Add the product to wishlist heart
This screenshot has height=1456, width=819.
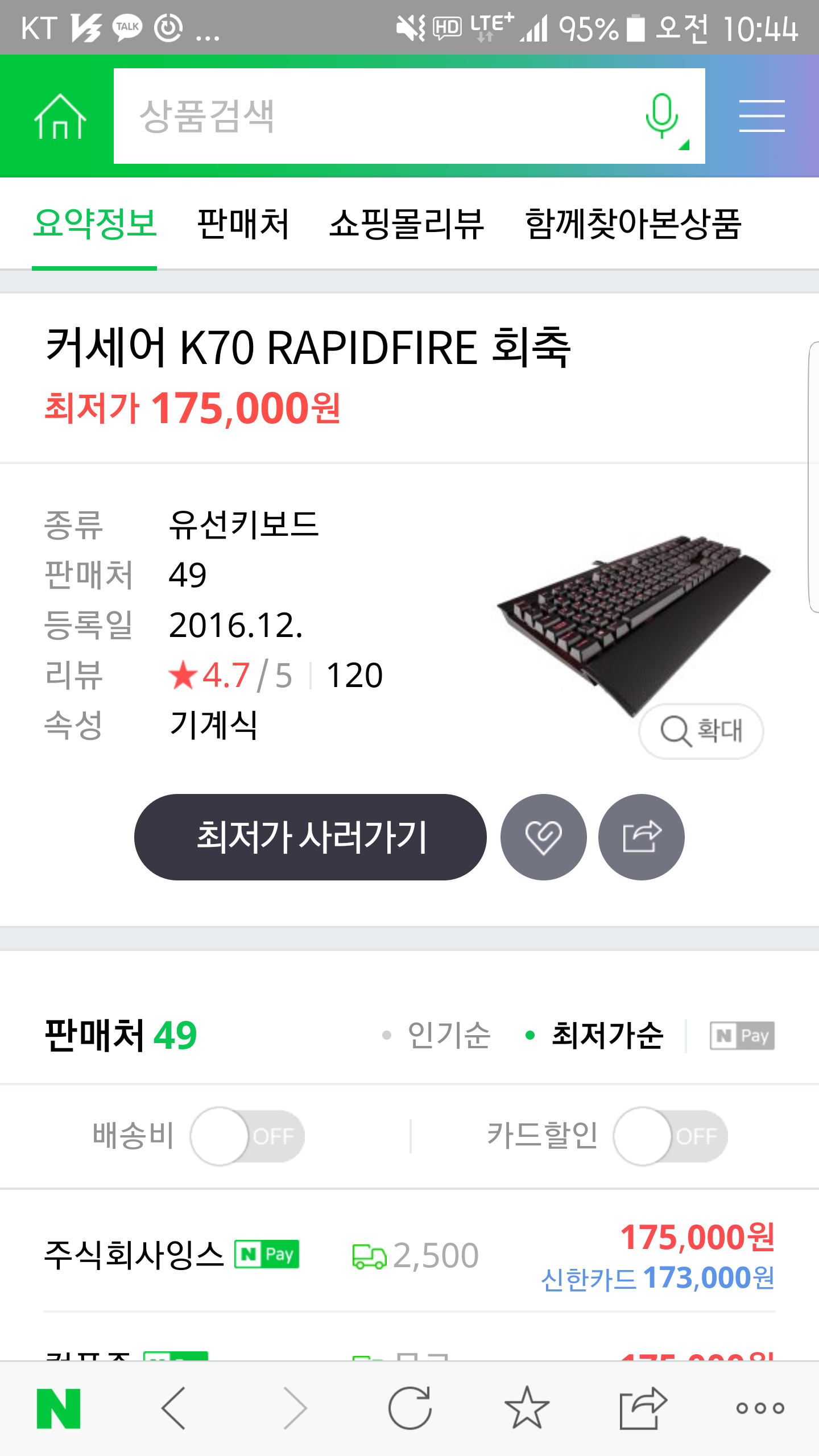[x=544, y=837]
